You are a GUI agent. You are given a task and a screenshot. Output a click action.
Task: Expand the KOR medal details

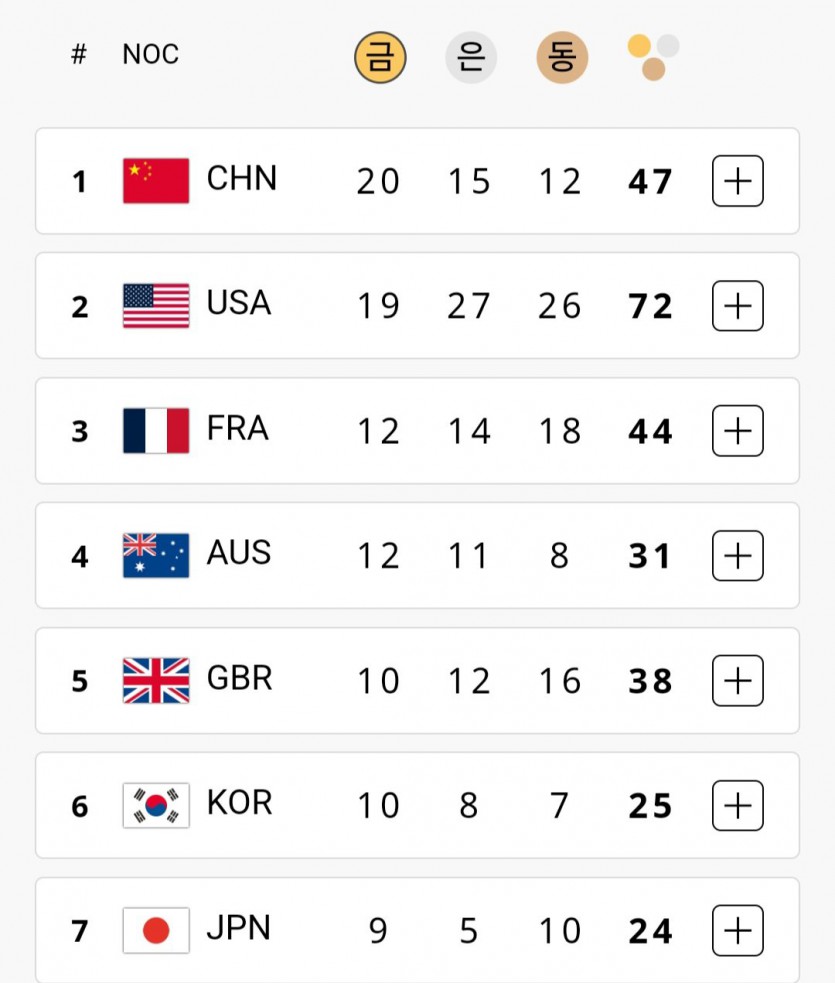click(737, 806)
